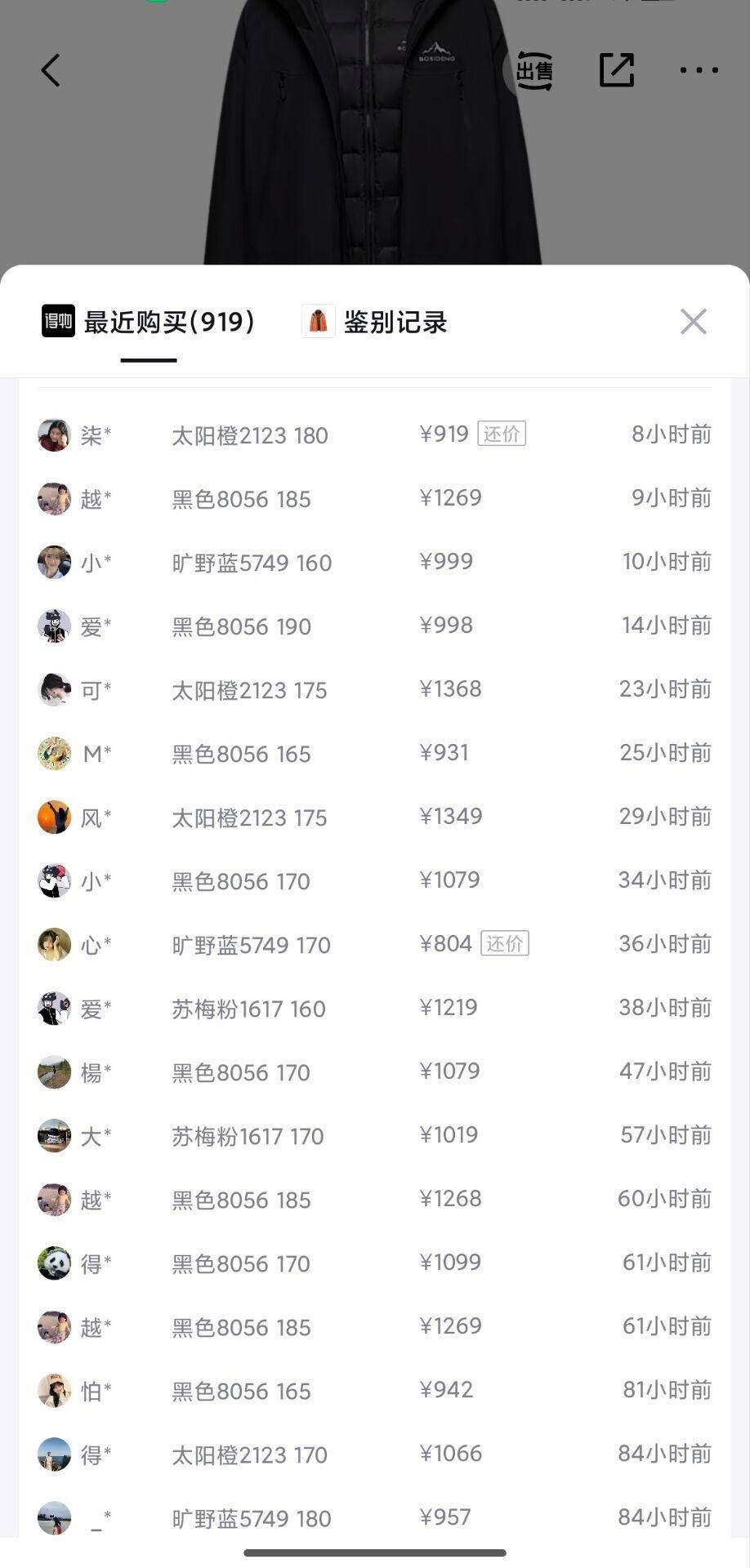This screenshot has width=750, height=1568.
Task: Share this product via share icon
Action: click(x=617, y=70)
